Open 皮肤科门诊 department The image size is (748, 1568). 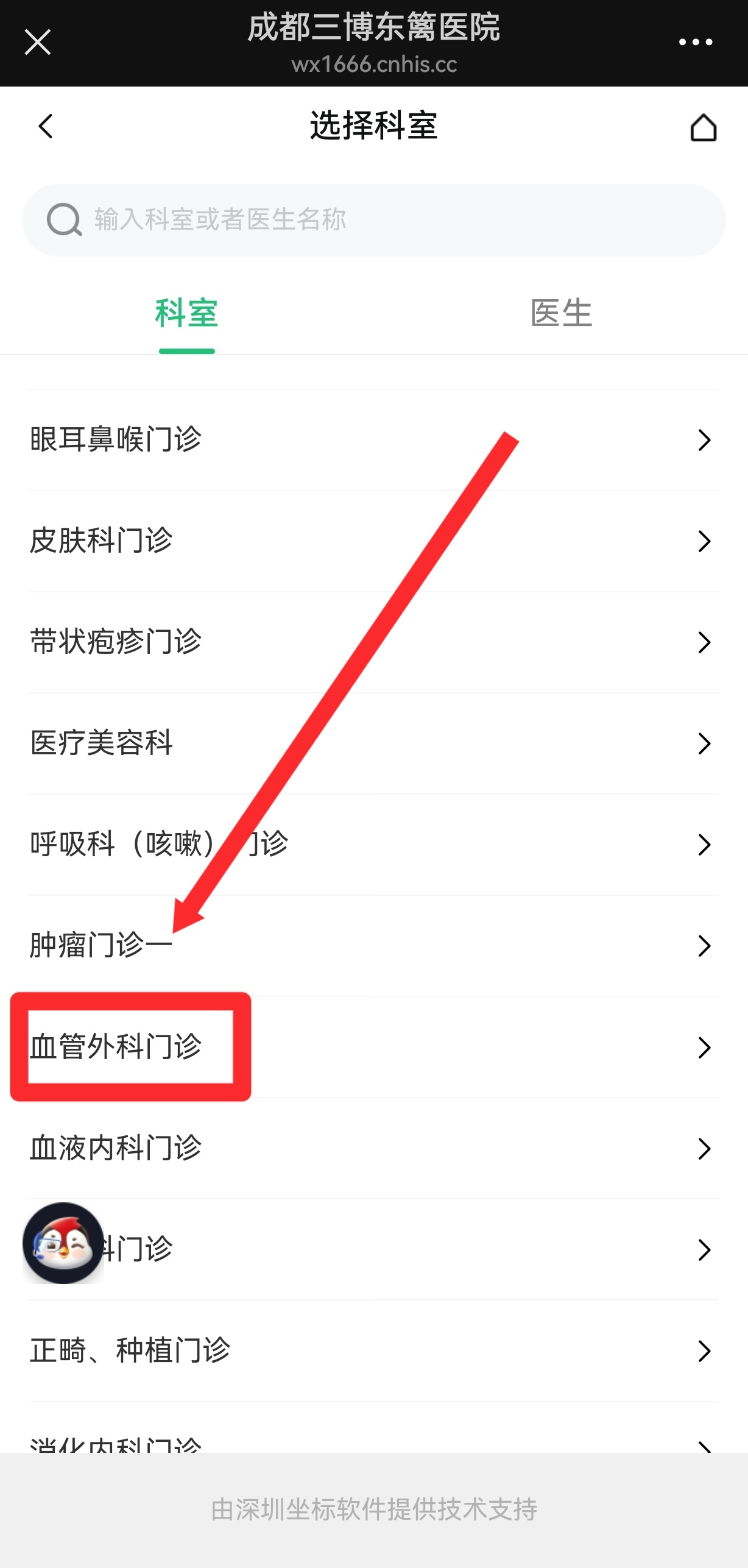click(x=374, y=541)
